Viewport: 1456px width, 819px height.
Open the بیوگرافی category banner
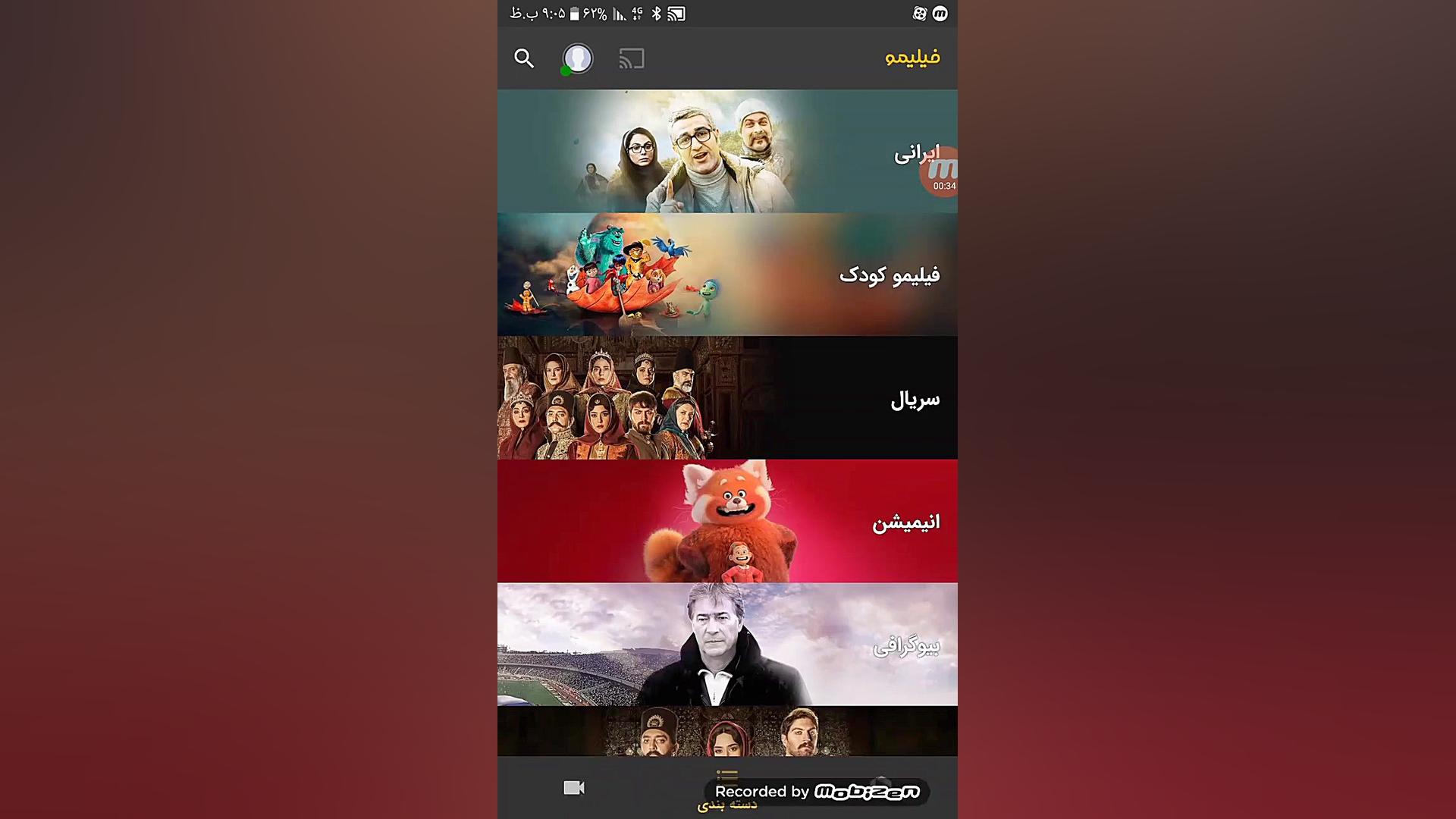tap(726, 645)
